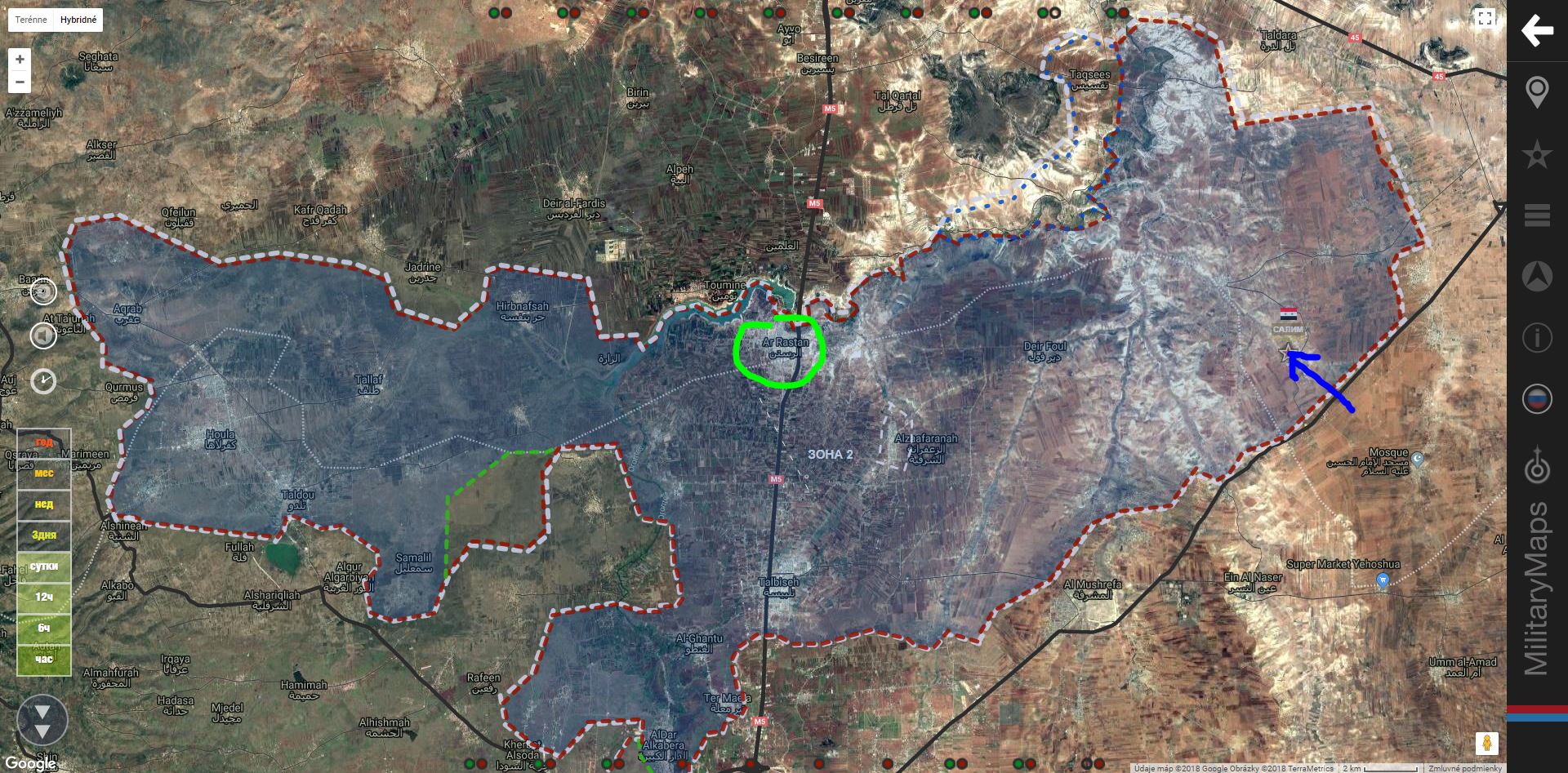Zoom out with the minus button
This screenshot has height=773, width=1568.
click(x=20, y=82)
